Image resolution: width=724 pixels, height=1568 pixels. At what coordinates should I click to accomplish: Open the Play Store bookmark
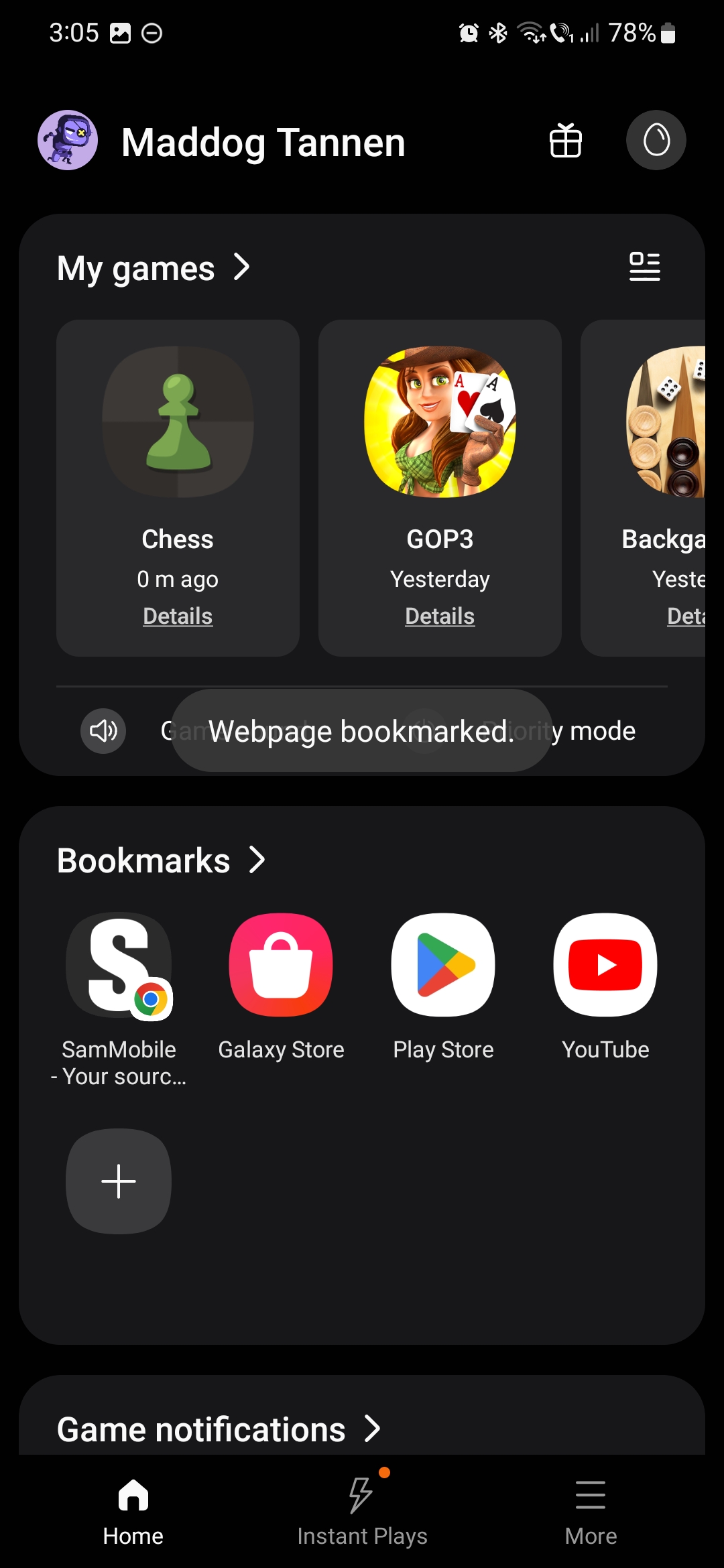[443, 965]
